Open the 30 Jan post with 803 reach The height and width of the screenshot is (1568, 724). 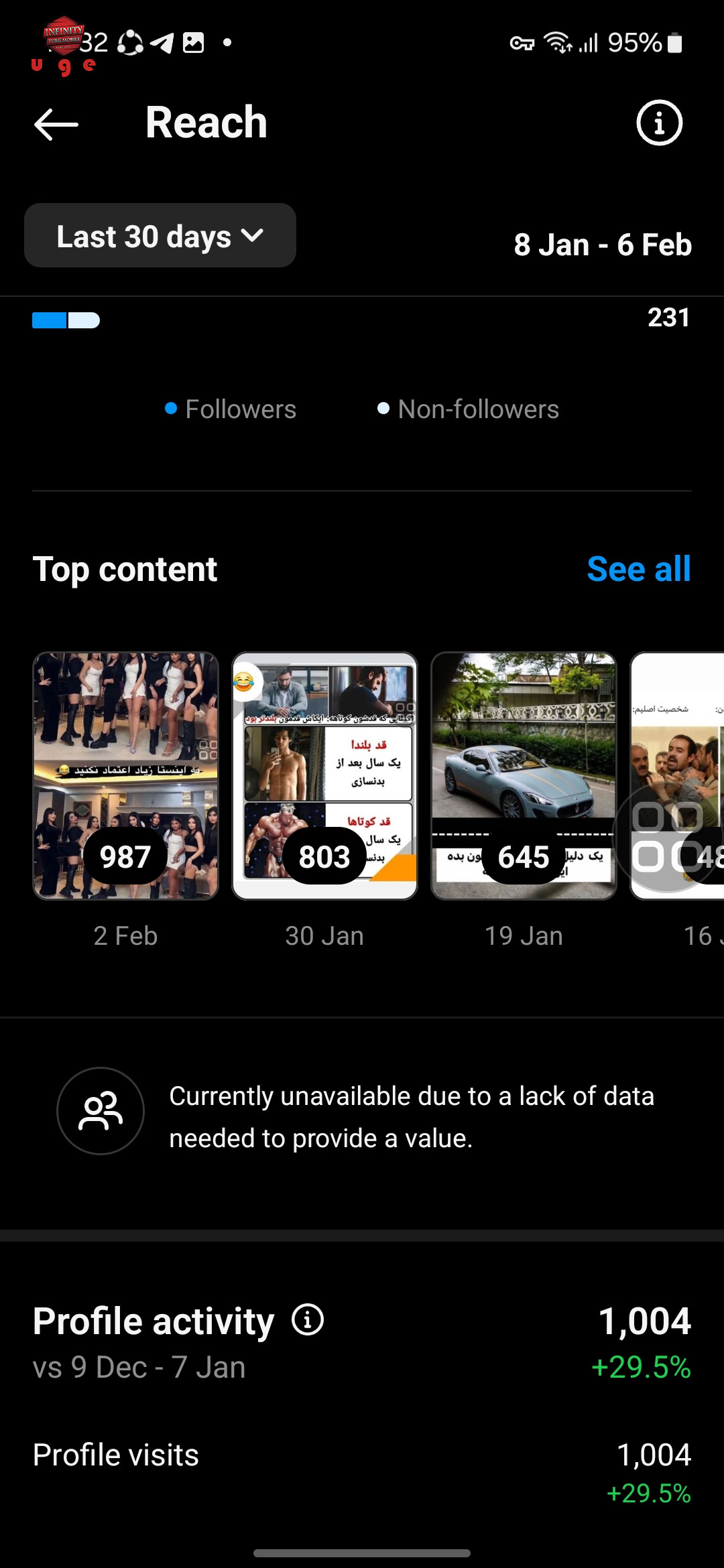coord(324,776)
